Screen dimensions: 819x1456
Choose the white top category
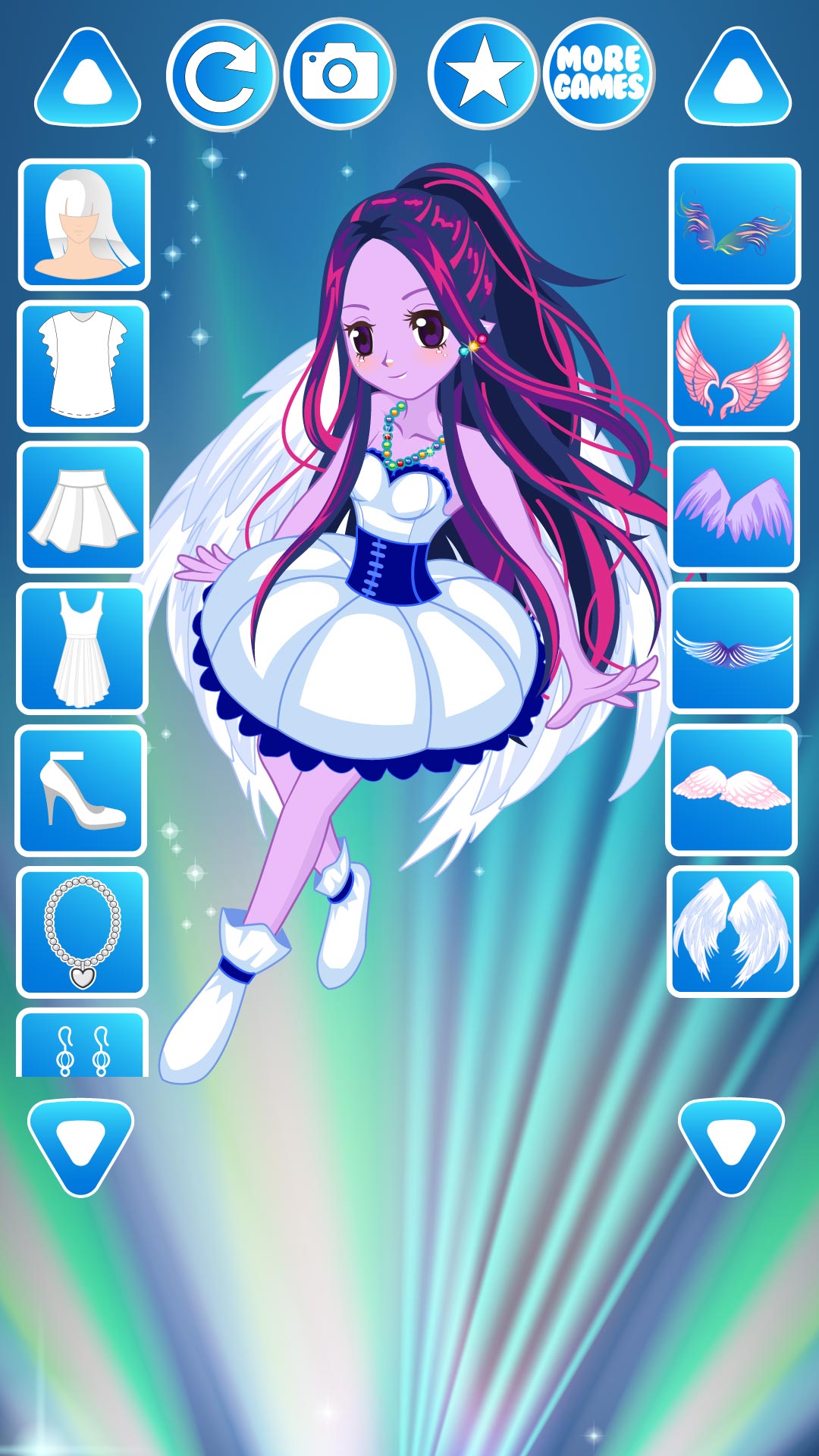[83, 366]
